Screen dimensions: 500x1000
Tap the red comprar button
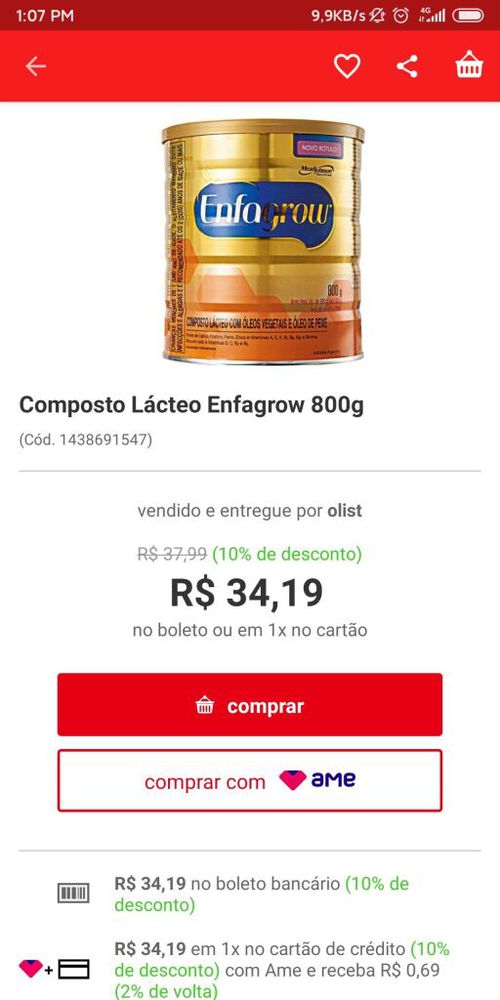pyautogui.click(x=249, y=705)
